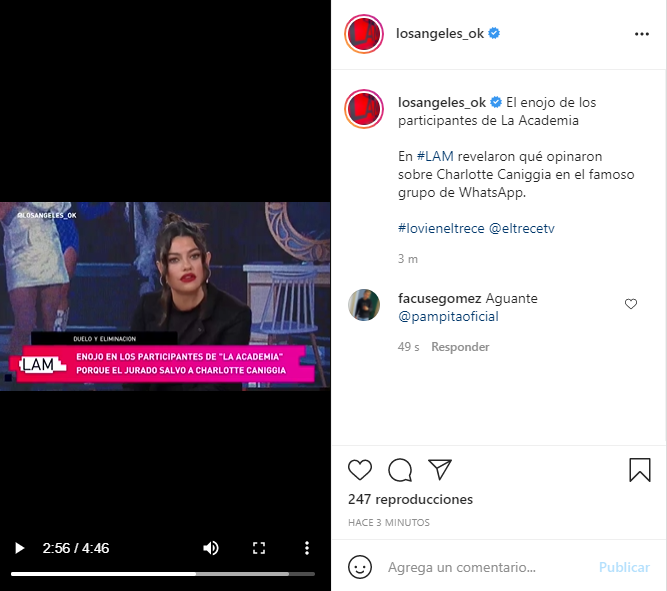Open the @pampitaoficial mention
This screenshot has width=667, height=591.
[448, 317]
